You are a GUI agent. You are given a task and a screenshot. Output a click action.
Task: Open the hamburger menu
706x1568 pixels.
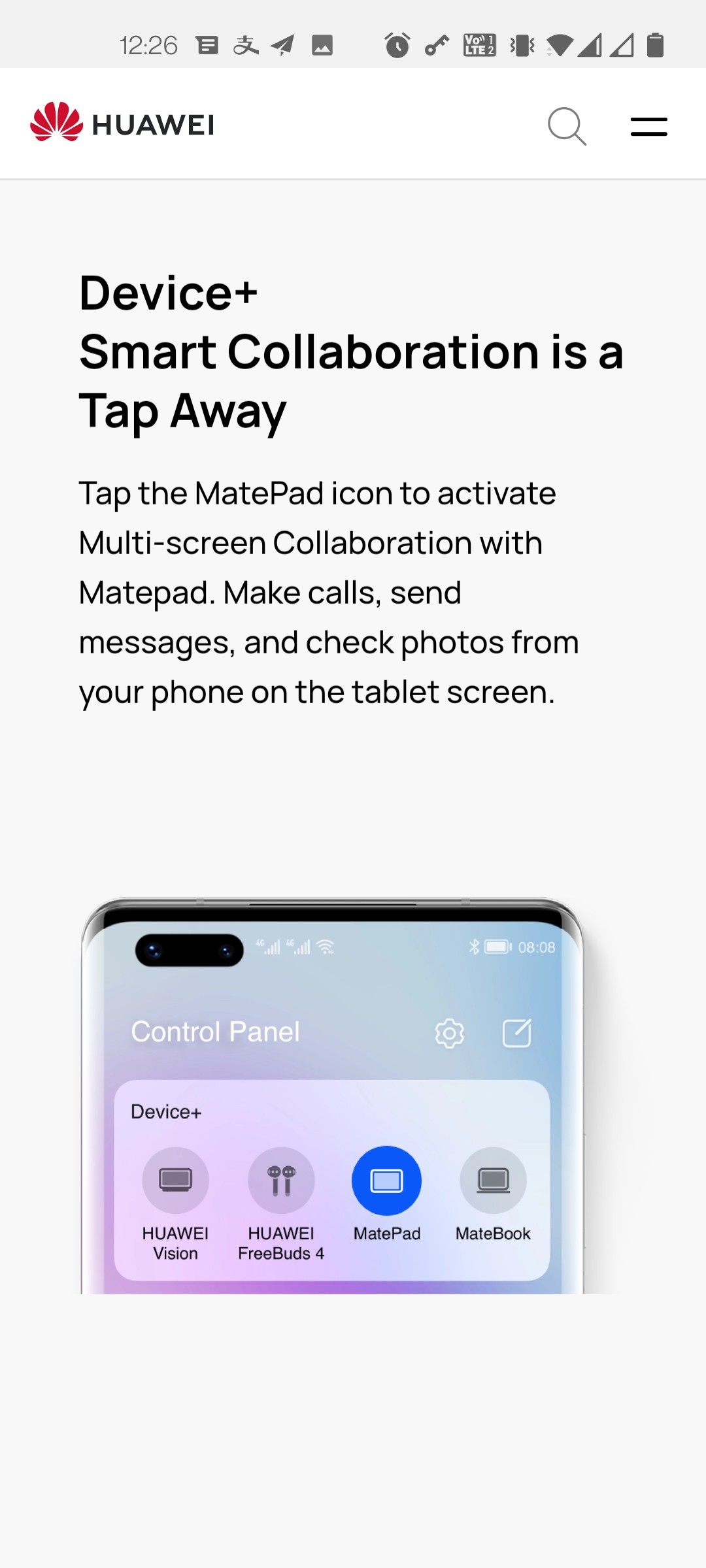tap(648, 126)
